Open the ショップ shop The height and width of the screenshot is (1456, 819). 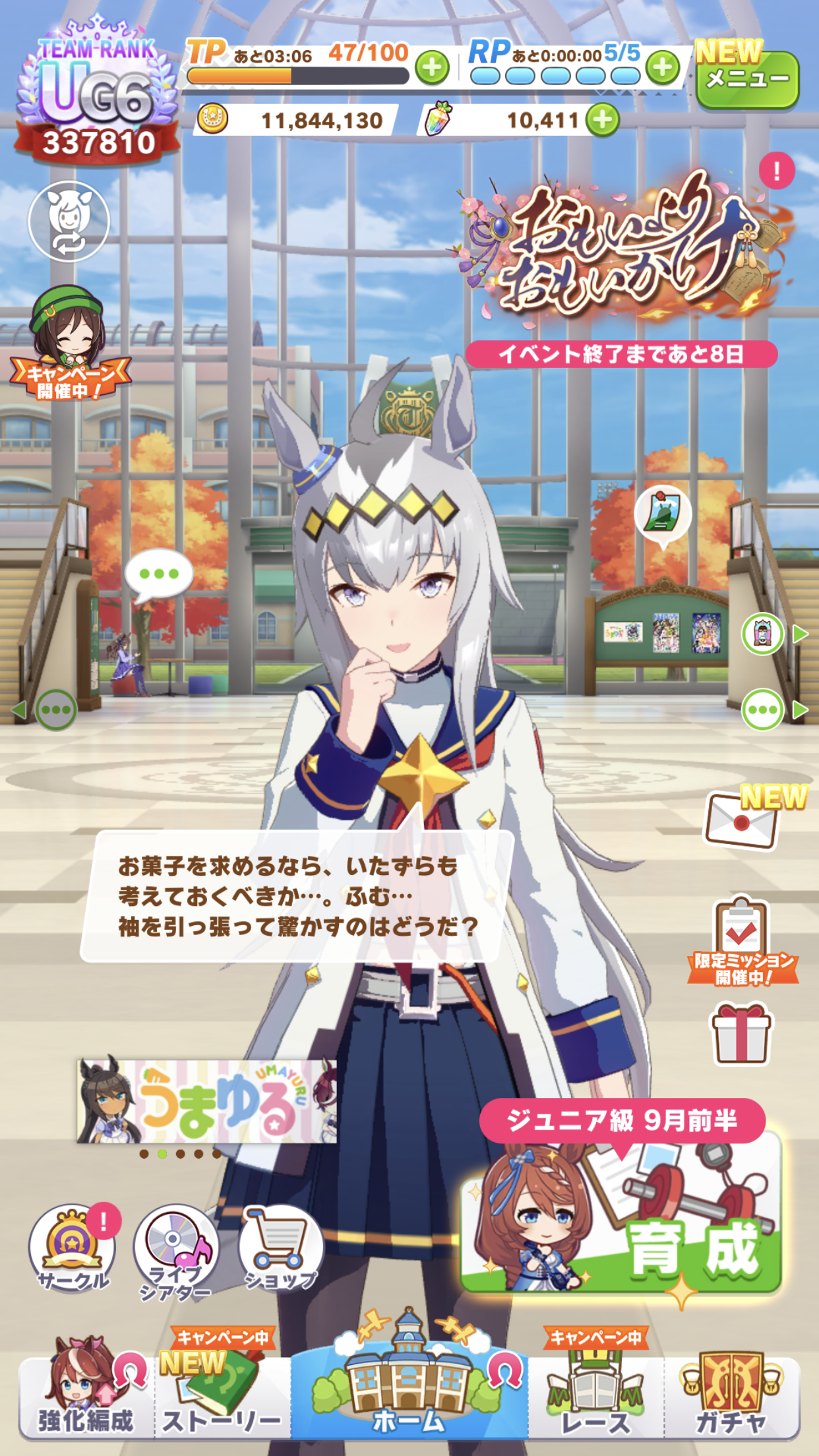pos(281,1248)
